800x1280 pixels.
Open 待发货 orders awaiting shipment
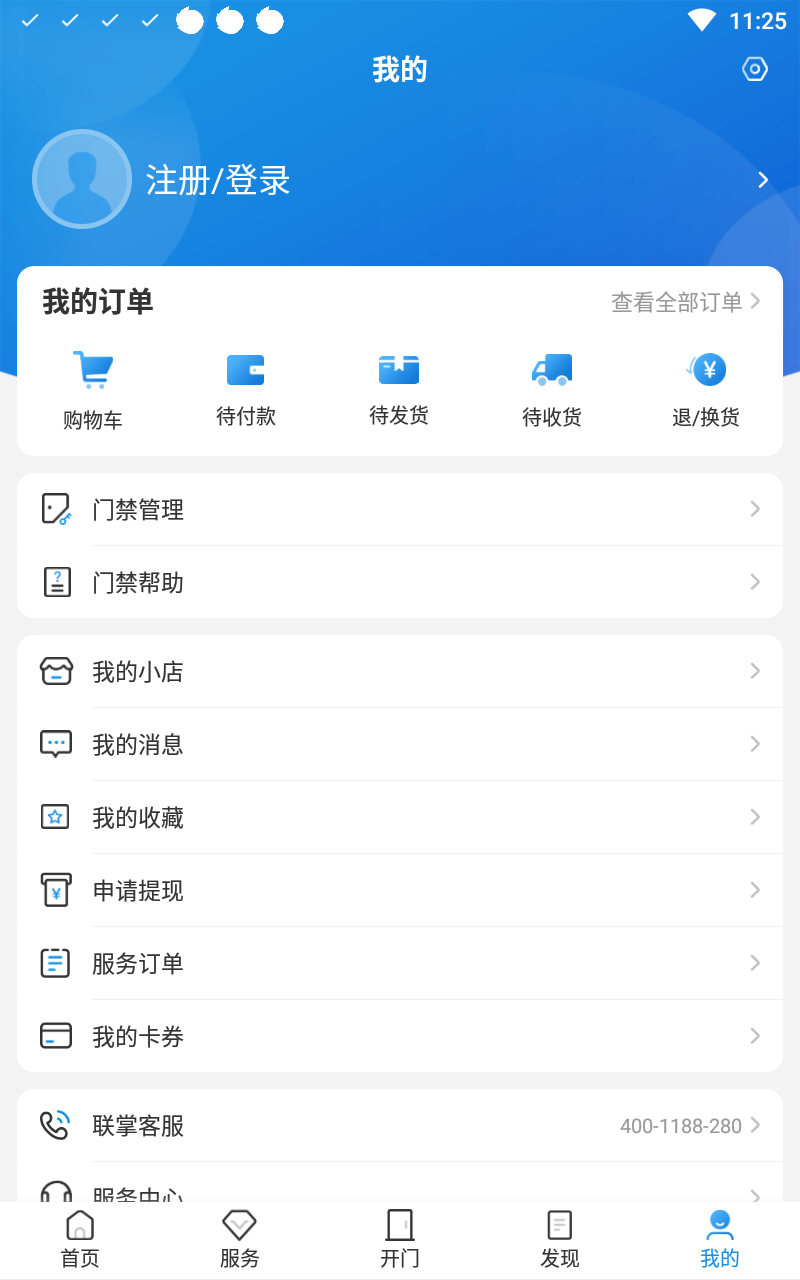399,390
